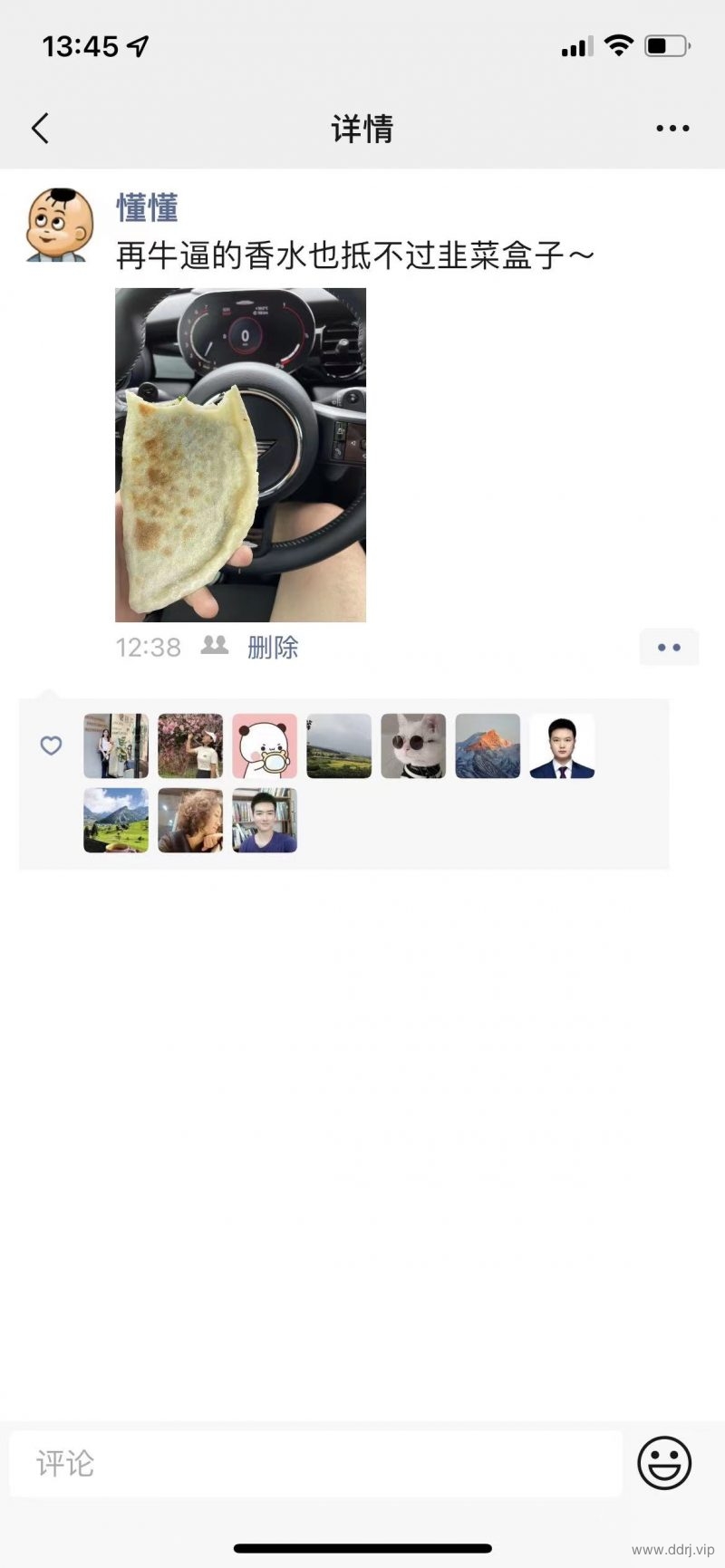Viewport: 725px width, 1568px height.
Task: Open the liker with the snowy mountain avatar
Action: pos(488,746)
